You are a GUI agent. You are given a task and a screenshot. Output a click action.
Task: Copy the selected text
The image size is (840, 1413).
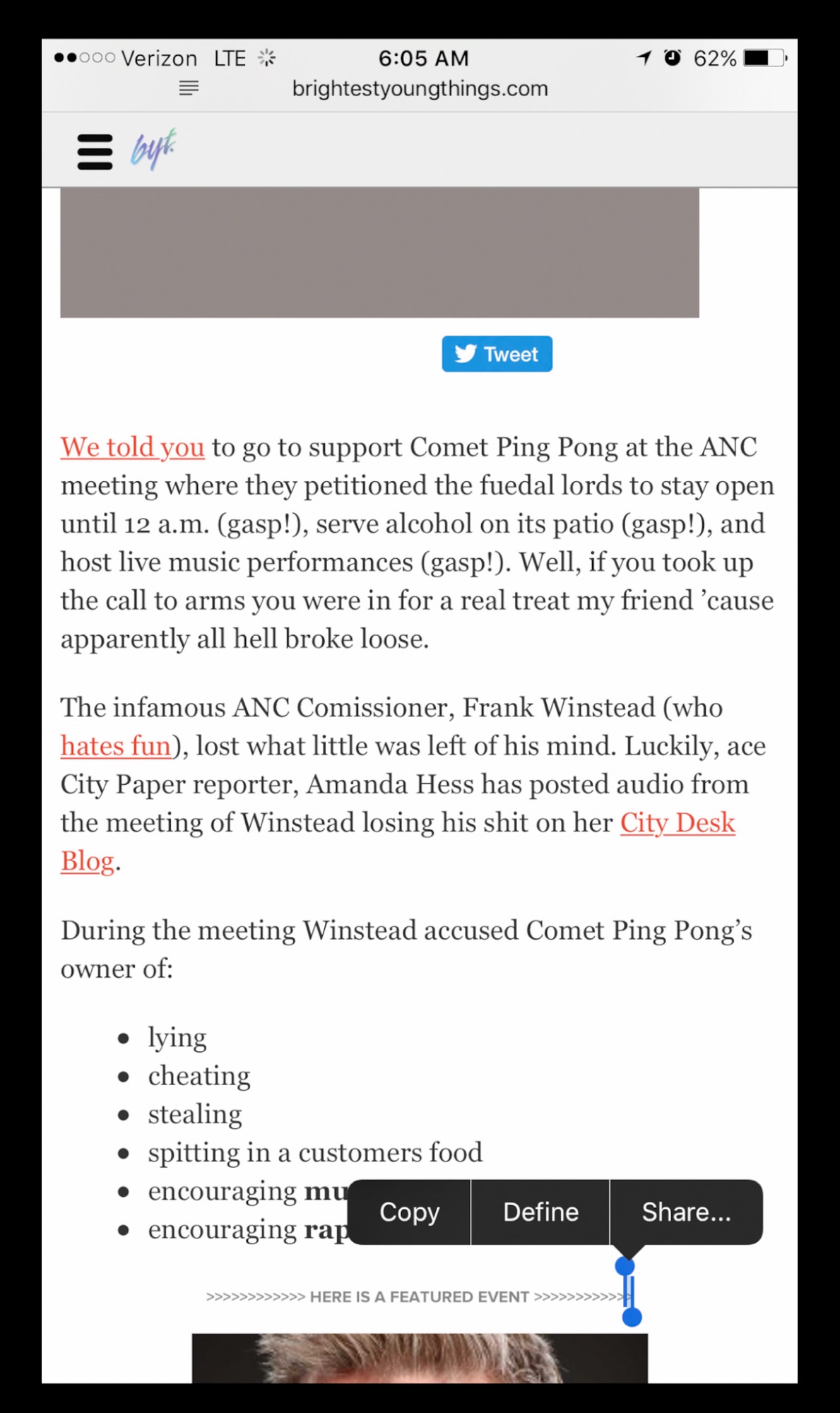click(x=410, y=1212)
